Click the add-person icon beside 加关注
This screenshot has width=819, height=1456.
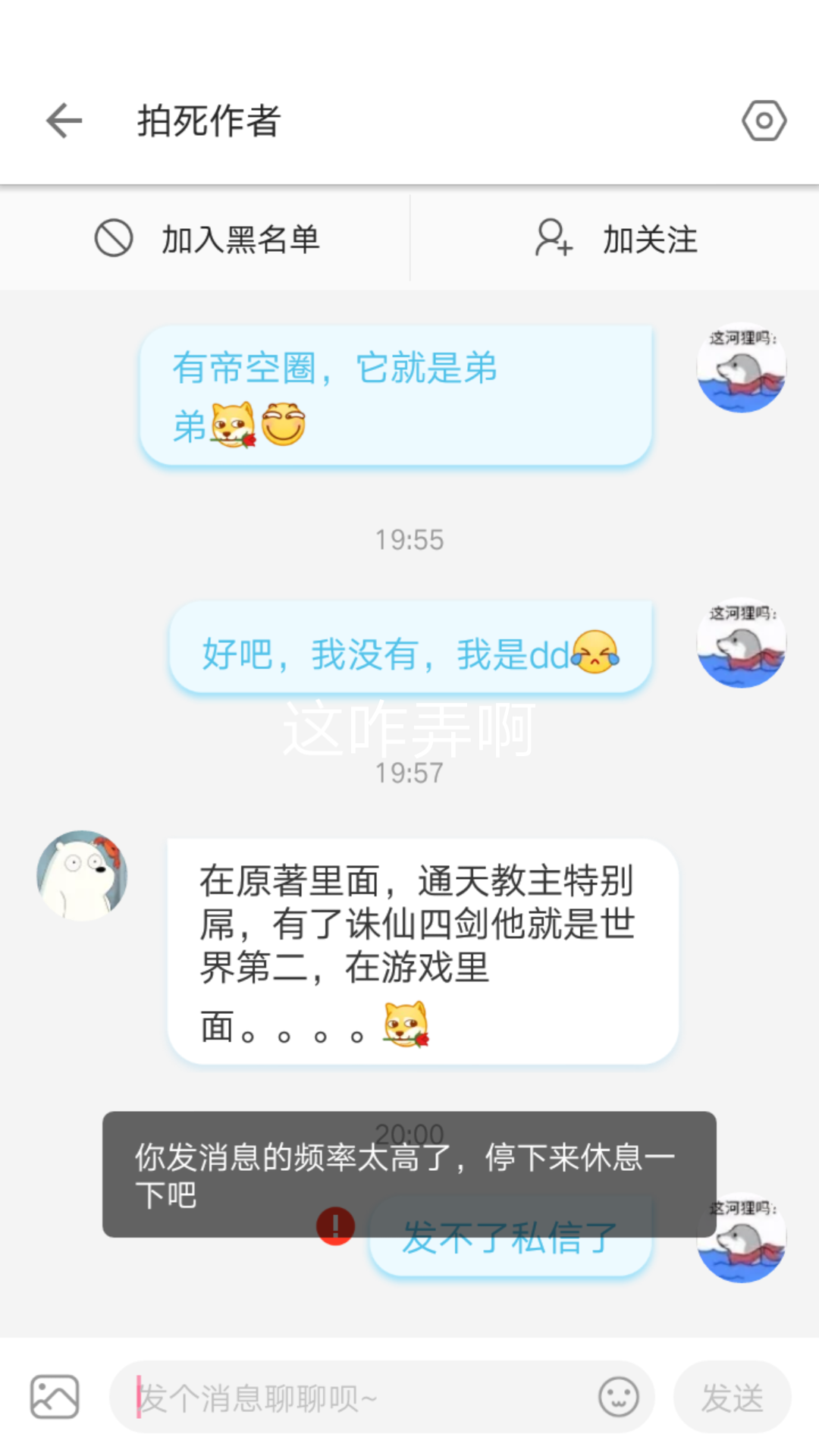[553, 240]
